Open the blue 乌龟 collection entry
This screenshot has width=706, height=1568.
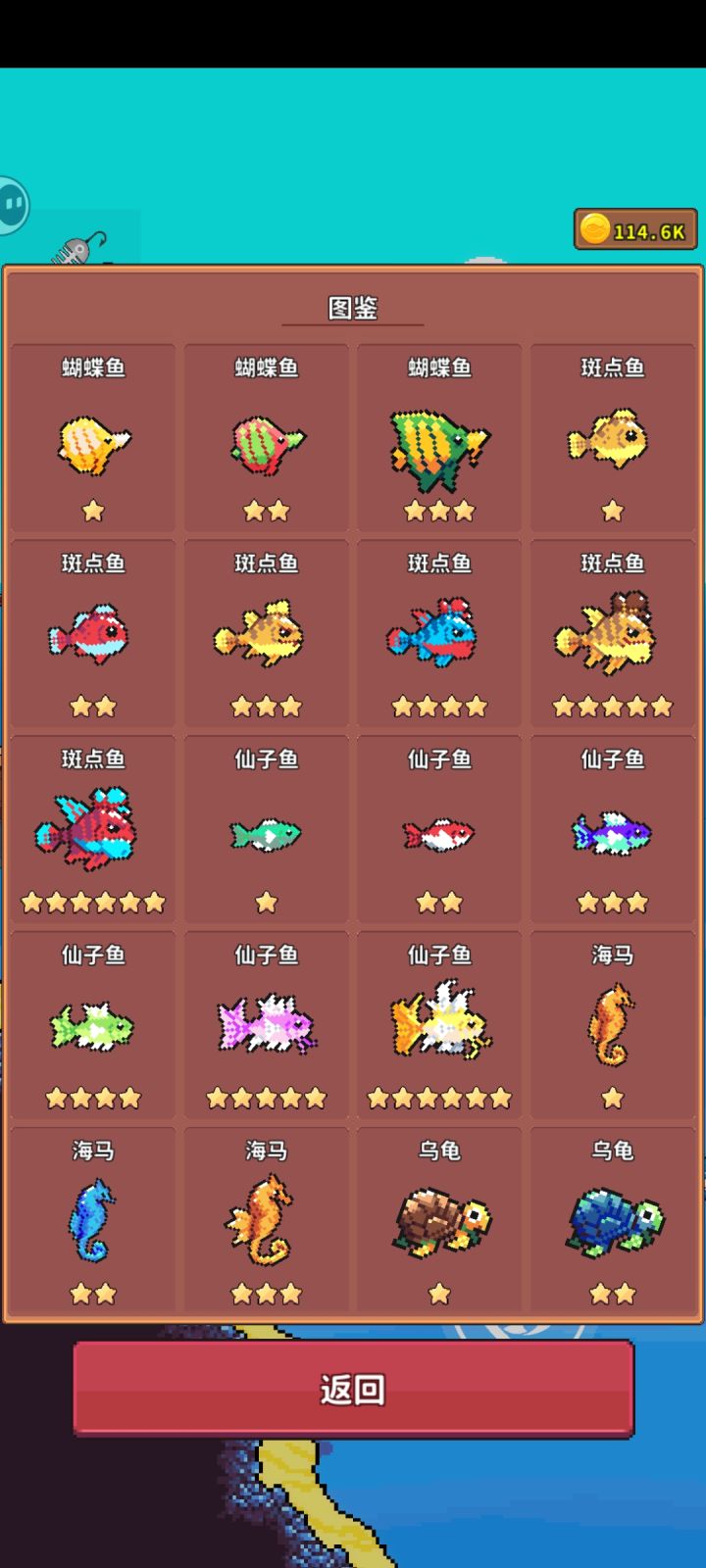click(x=612, y=1219)
